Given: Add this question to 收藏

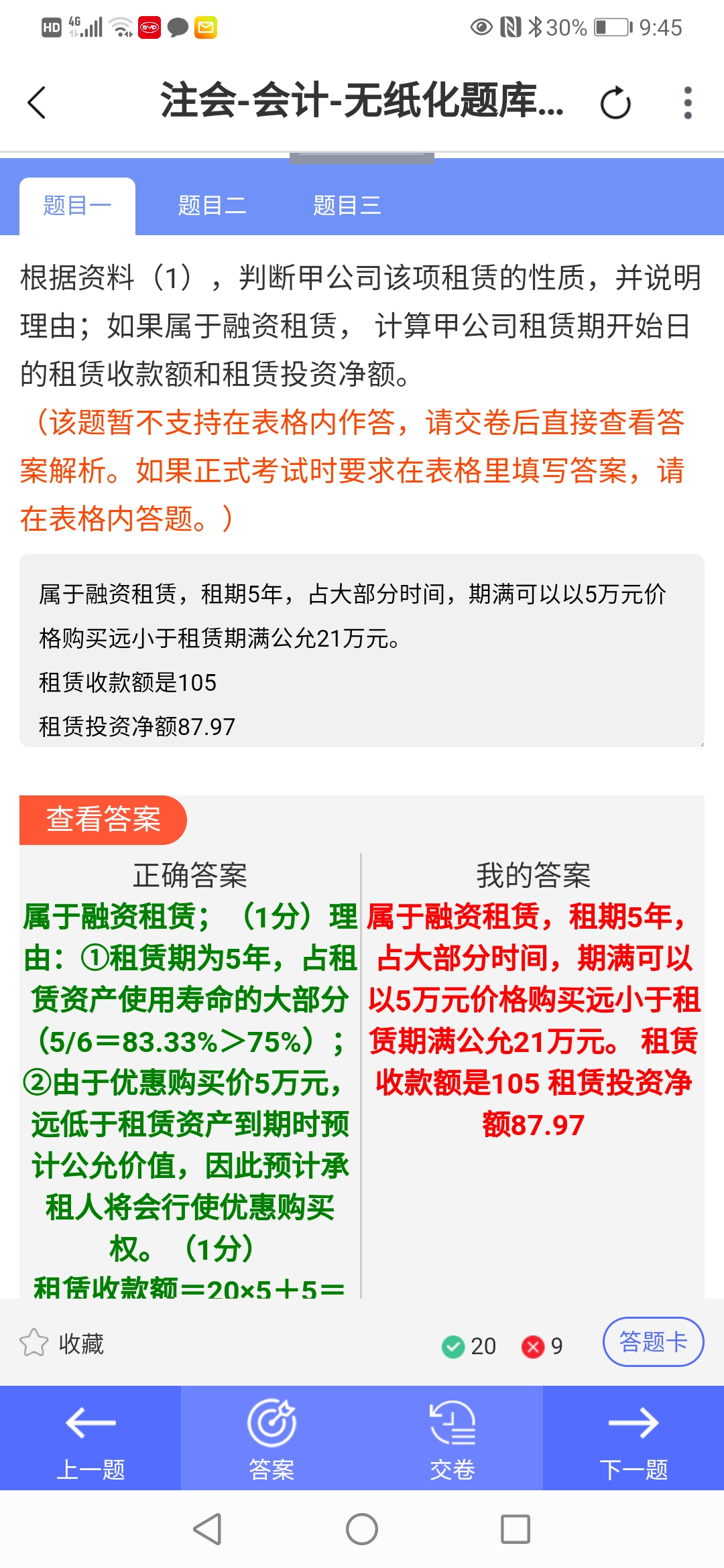Looking at the screenshot, I should [62, 1343].
